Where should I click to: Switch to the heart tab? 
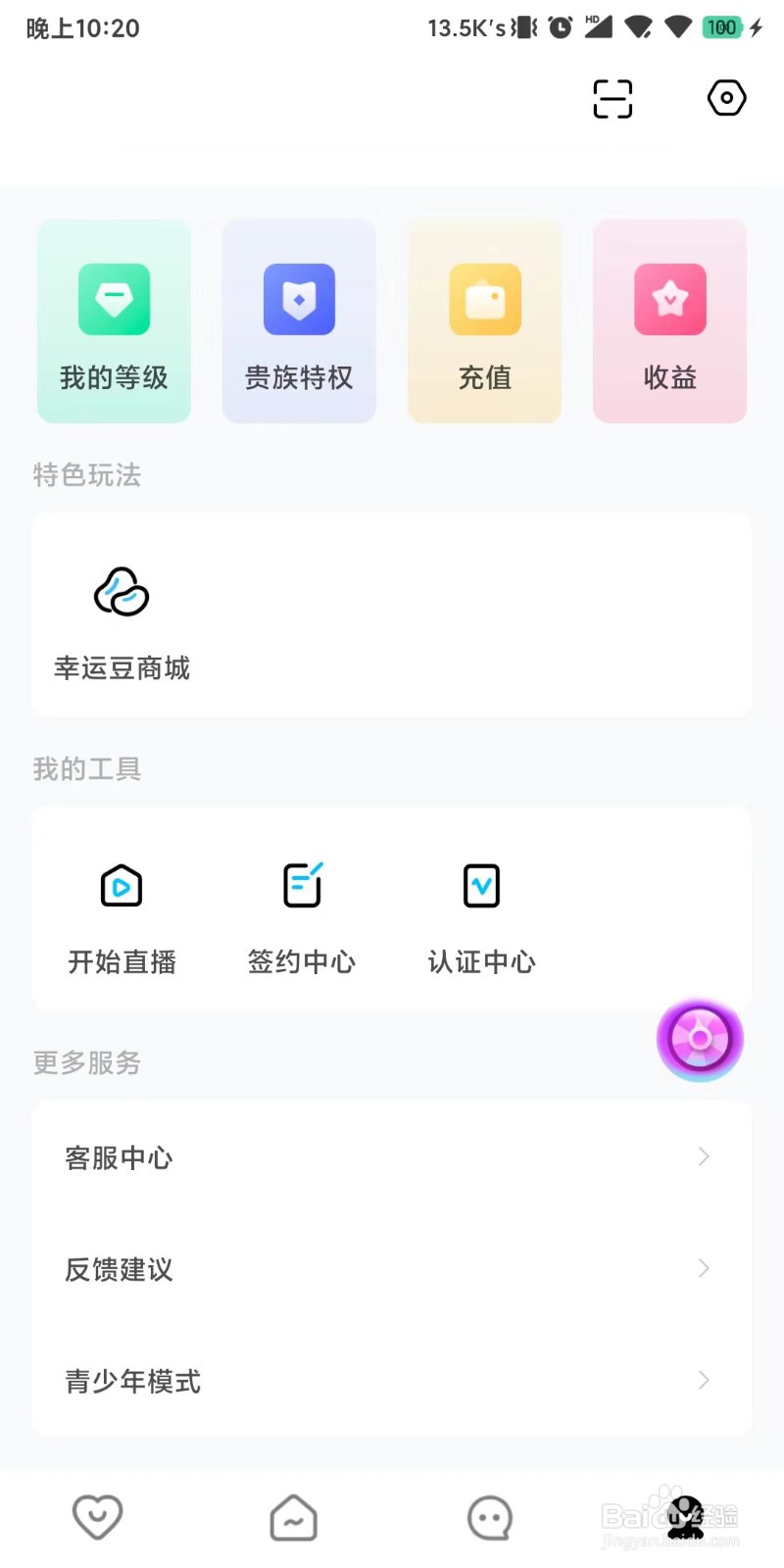[x=98, y=1518]
